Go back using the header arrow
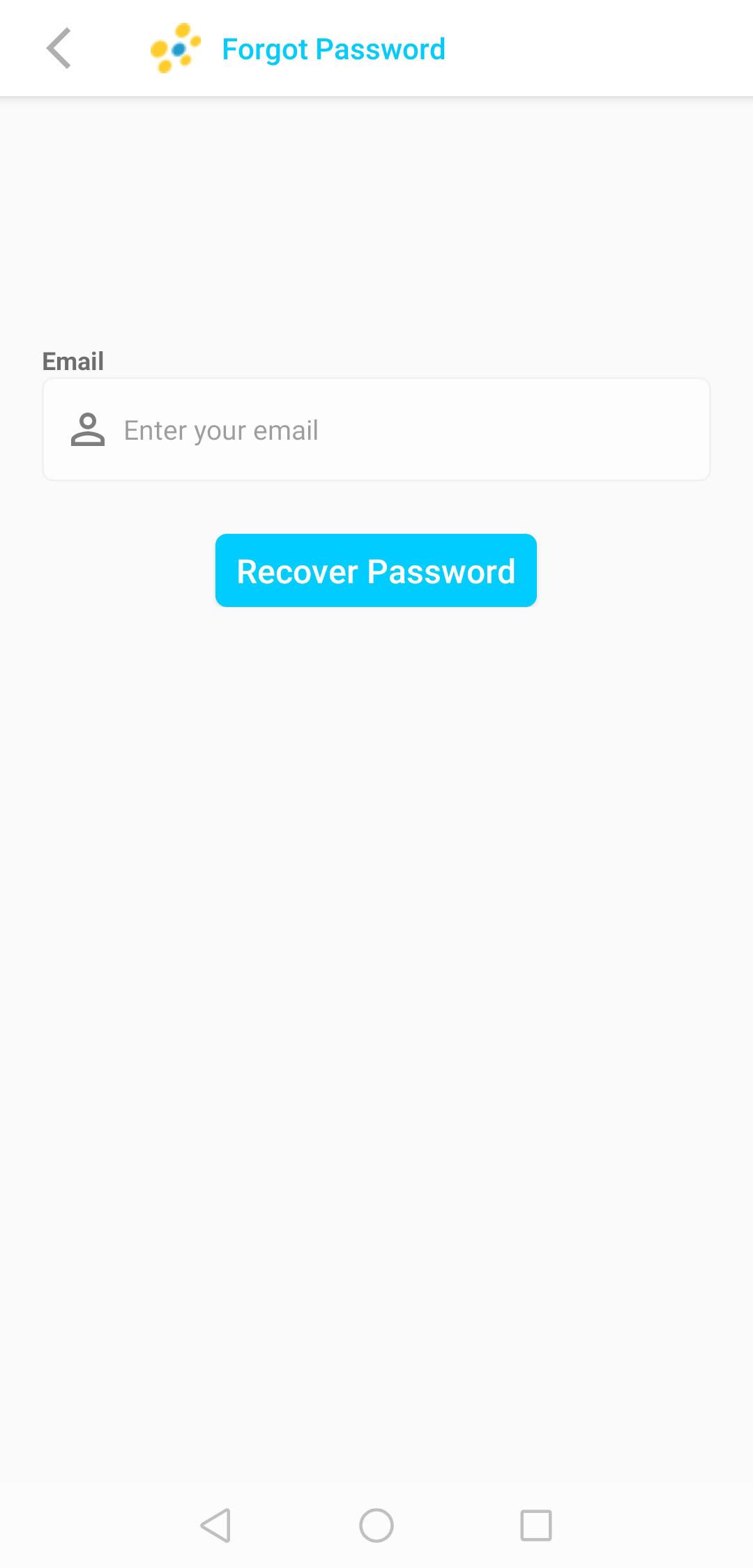This screenshot has width=753, height=1568. pos(59,49)
